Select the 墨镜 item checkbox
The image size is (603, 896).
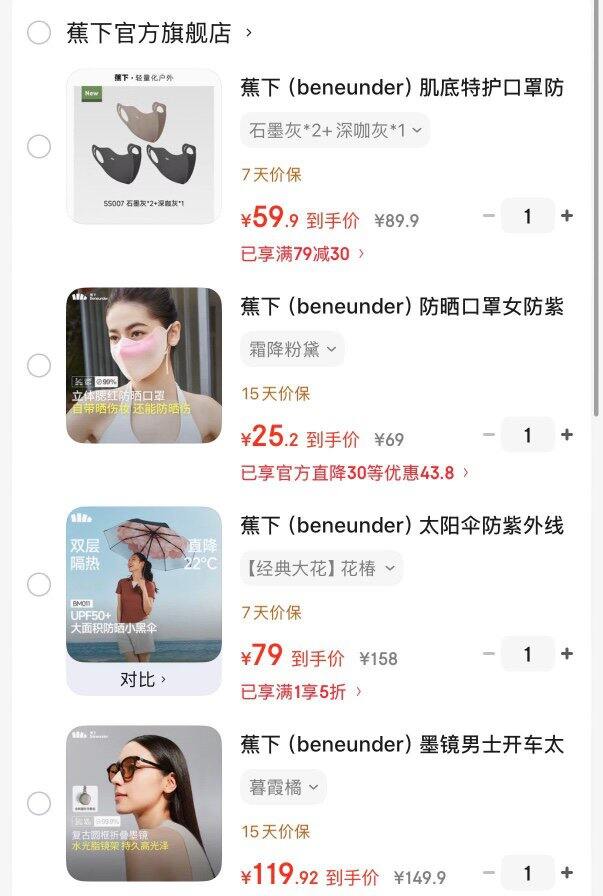[x=39, y=803]
